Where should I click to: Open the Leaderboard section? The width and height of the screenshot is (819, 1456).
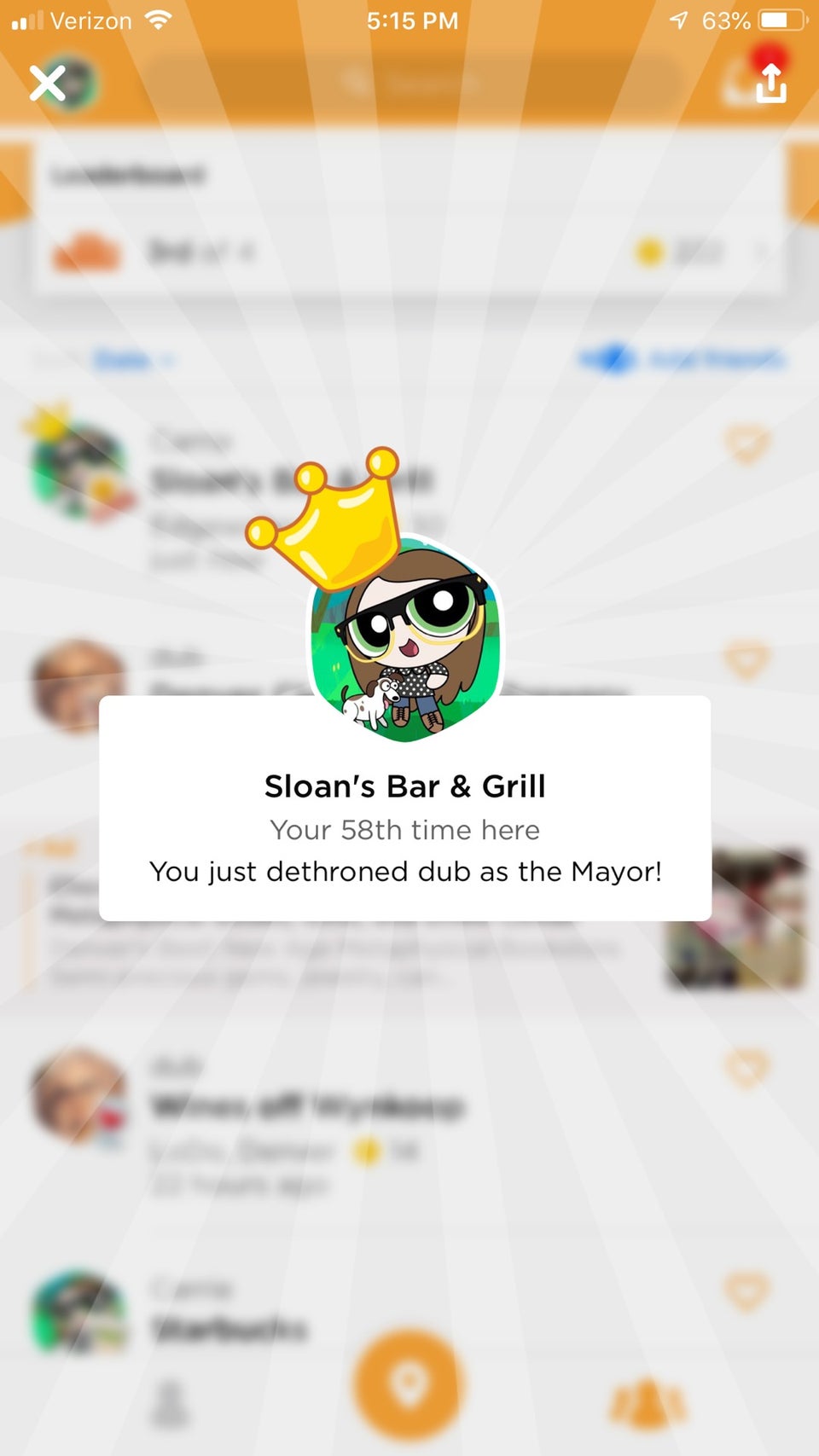coord(128,174)
